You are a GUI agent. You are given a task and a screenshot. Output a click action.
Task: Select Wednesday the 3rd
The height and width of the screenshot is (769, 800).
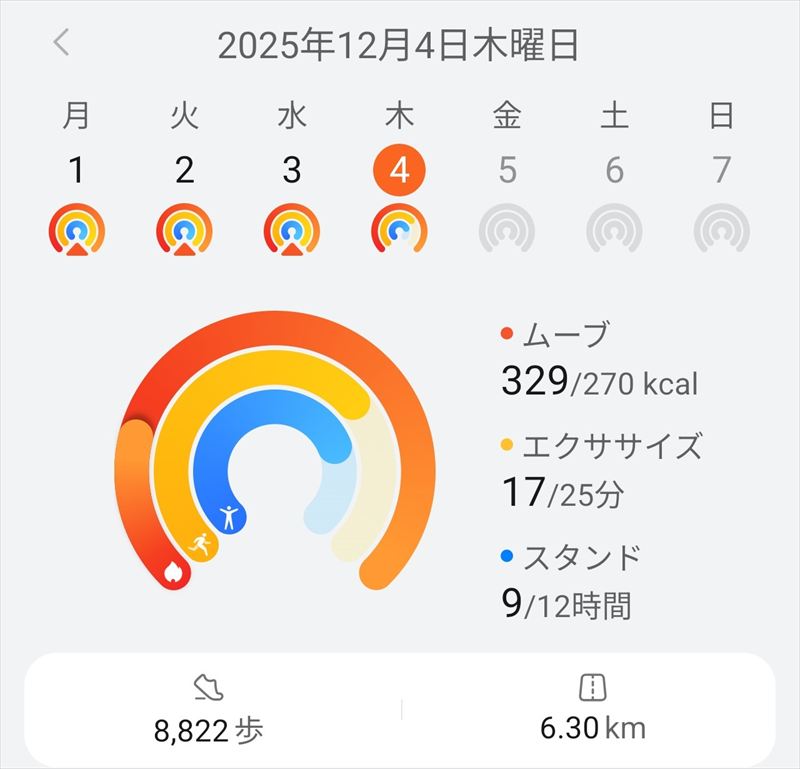pos(291,170)
